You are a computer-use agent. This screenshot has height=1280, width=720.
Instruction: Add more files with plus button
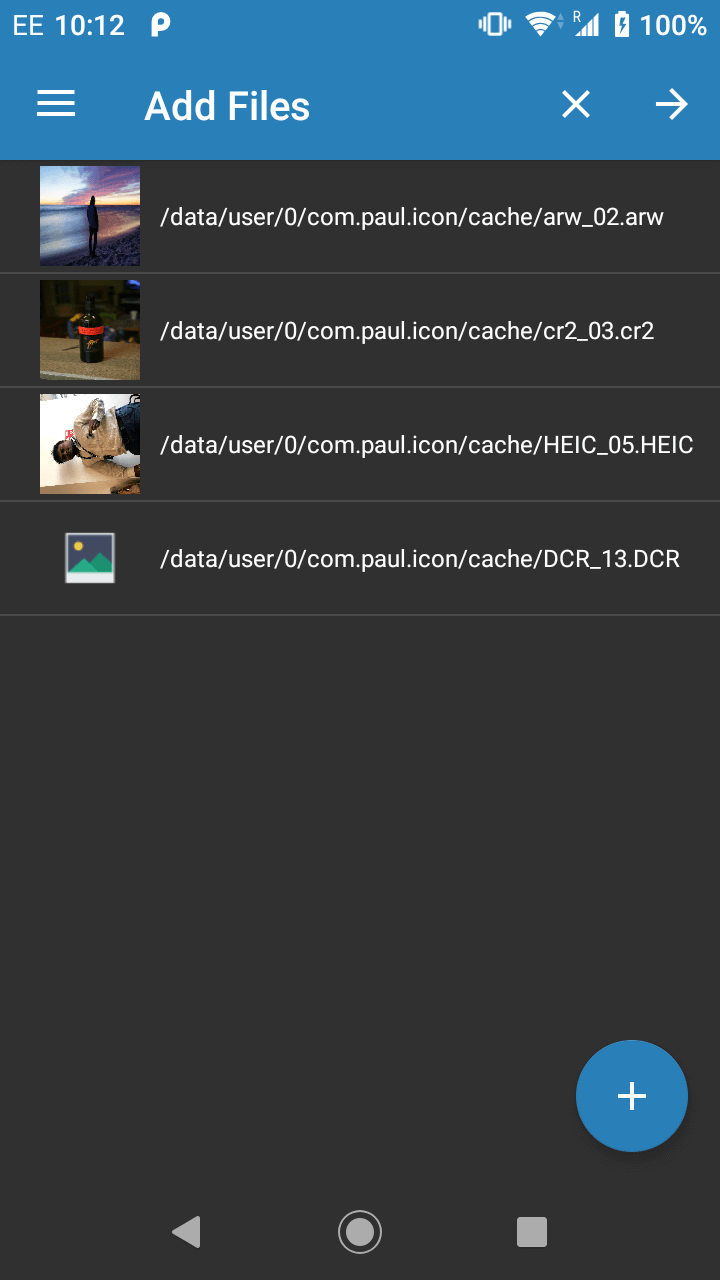(x=632, y=1096)
